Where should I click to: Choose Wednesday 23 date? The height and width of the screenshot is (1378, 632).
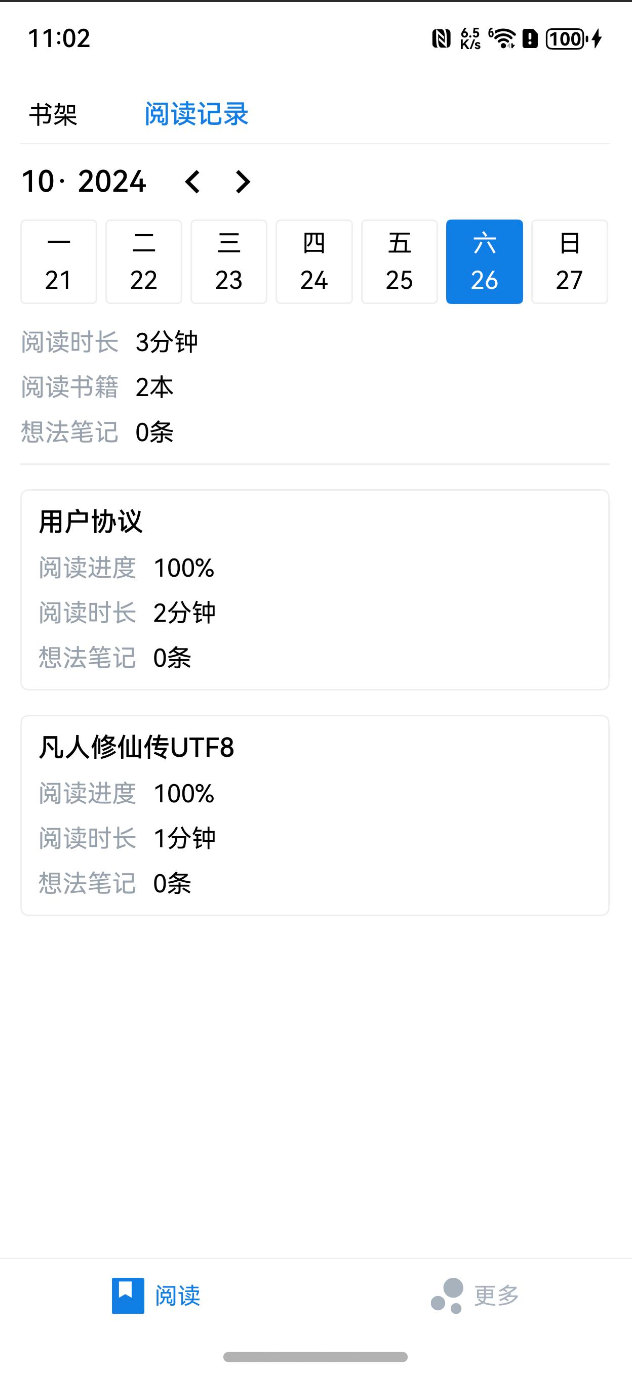point(229,262)
